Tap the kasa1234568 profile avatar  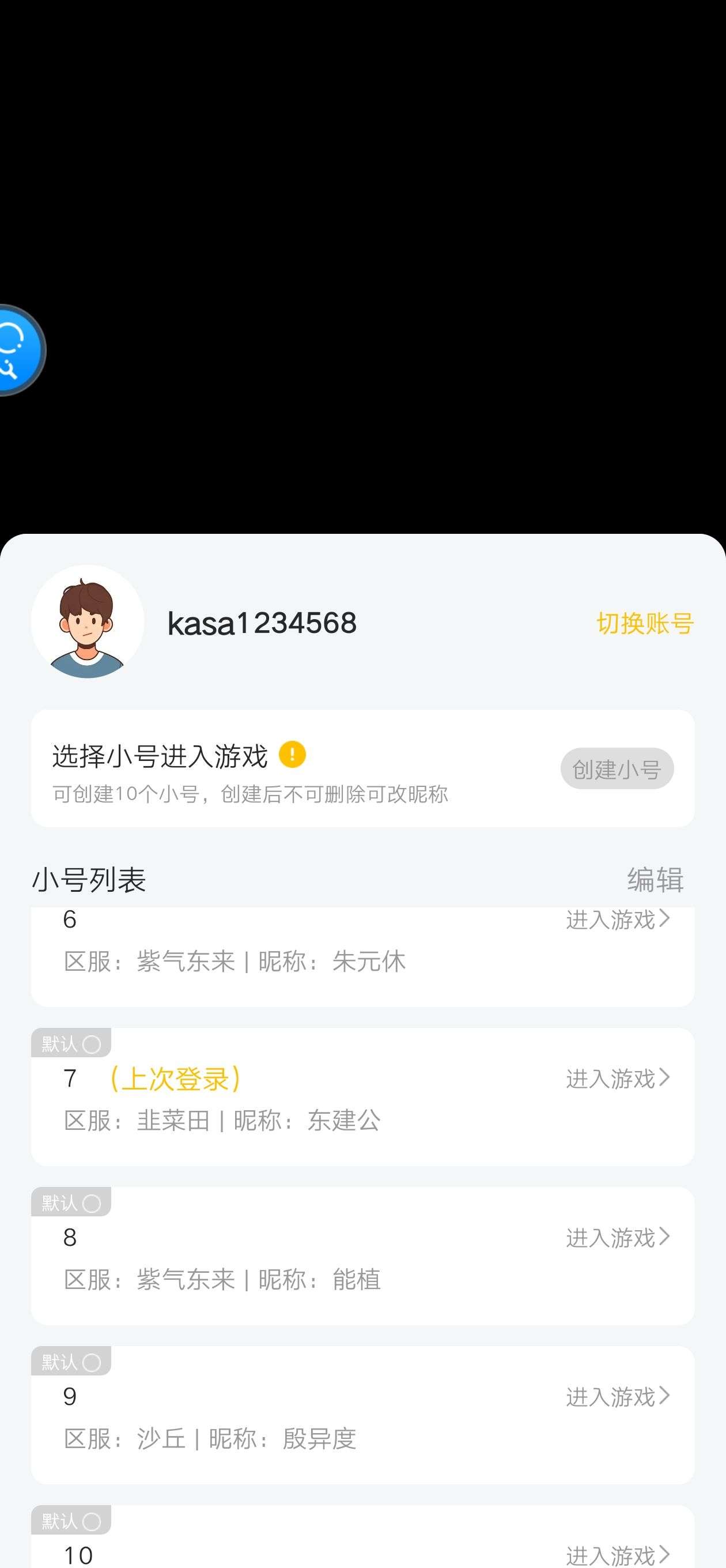pyautogui.click(x=88, y=621)
